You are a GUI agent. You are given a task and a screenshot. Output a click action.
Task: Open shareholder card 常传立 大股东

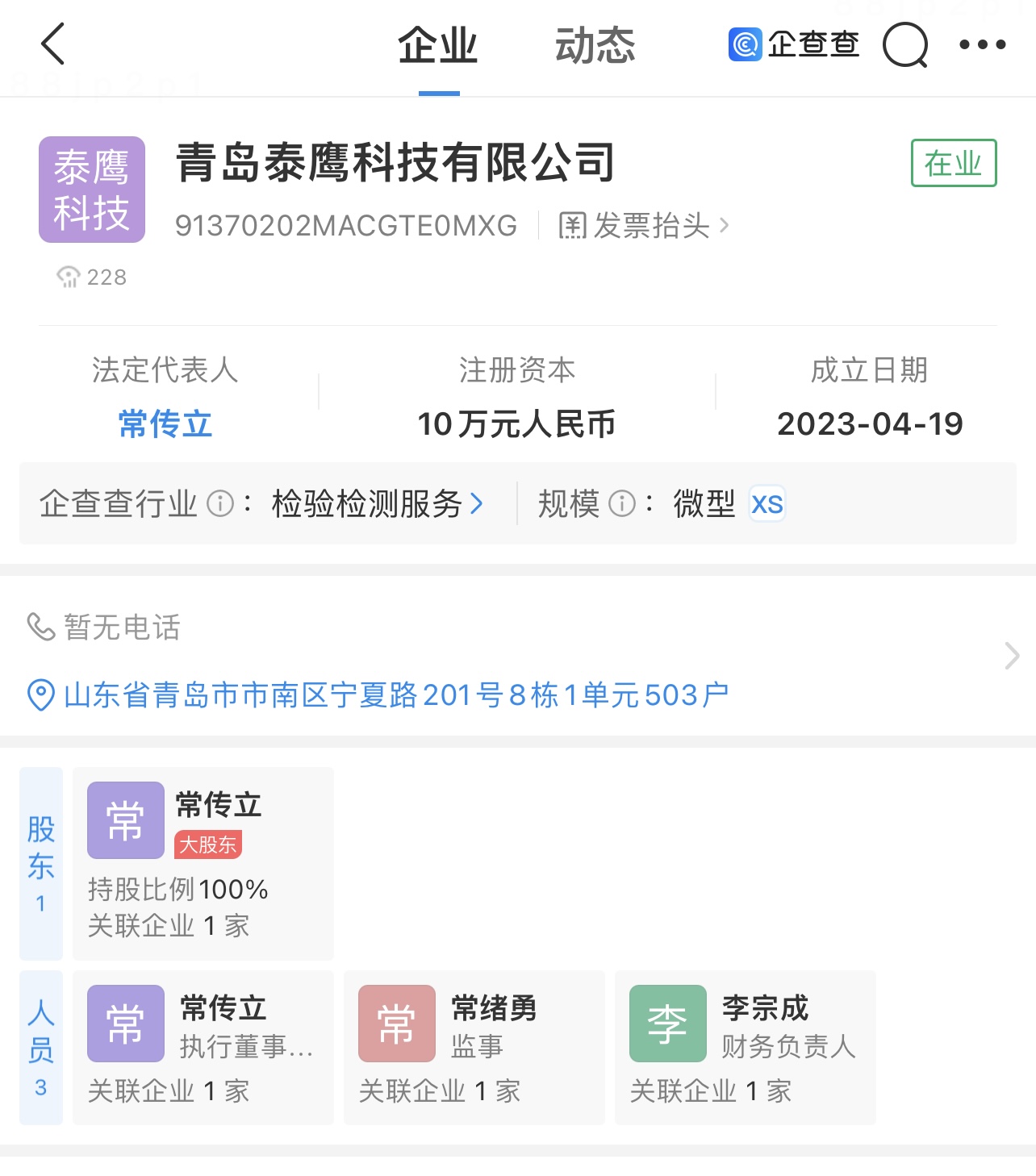coord(203,863)
